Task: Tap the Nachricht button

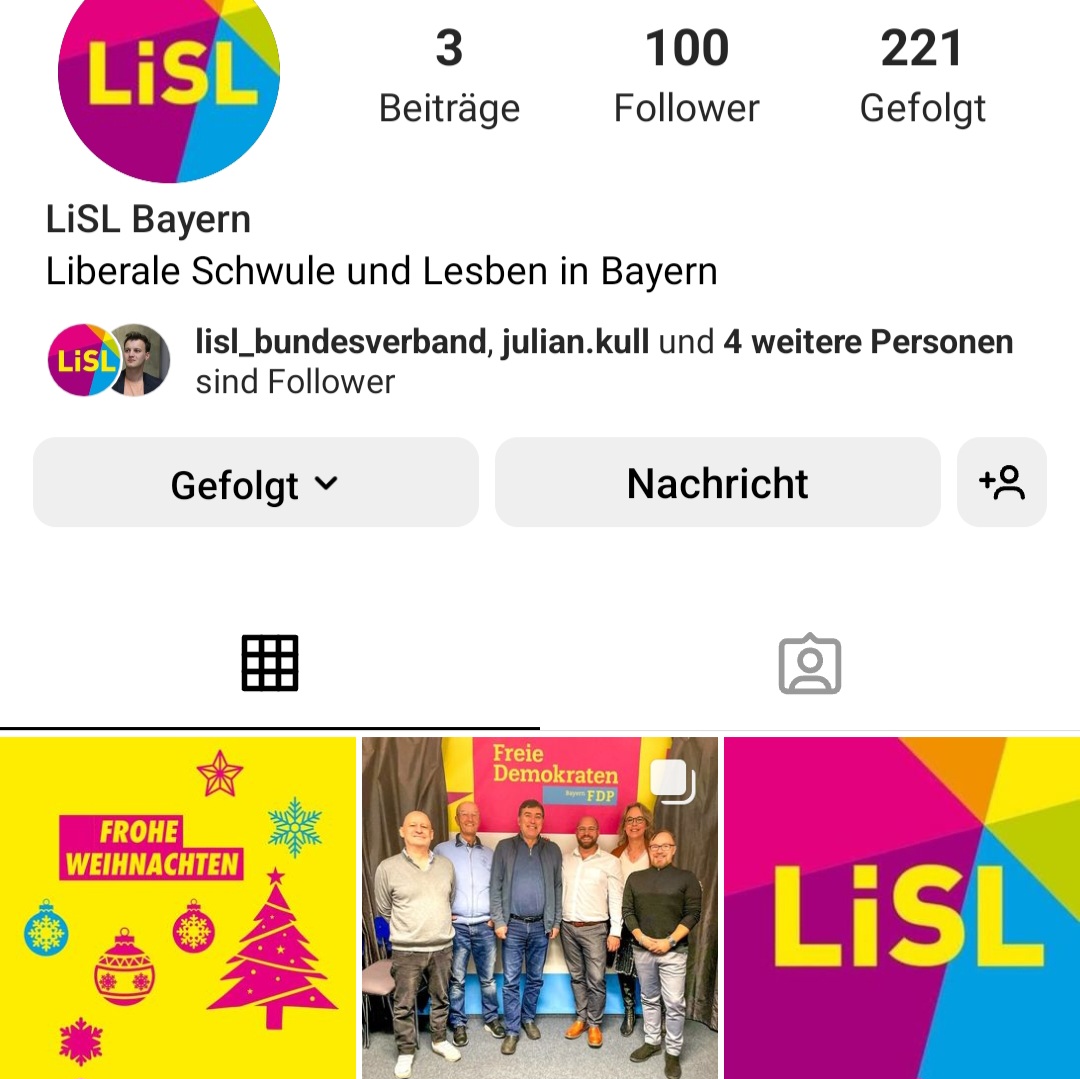Action: [717, 483]
